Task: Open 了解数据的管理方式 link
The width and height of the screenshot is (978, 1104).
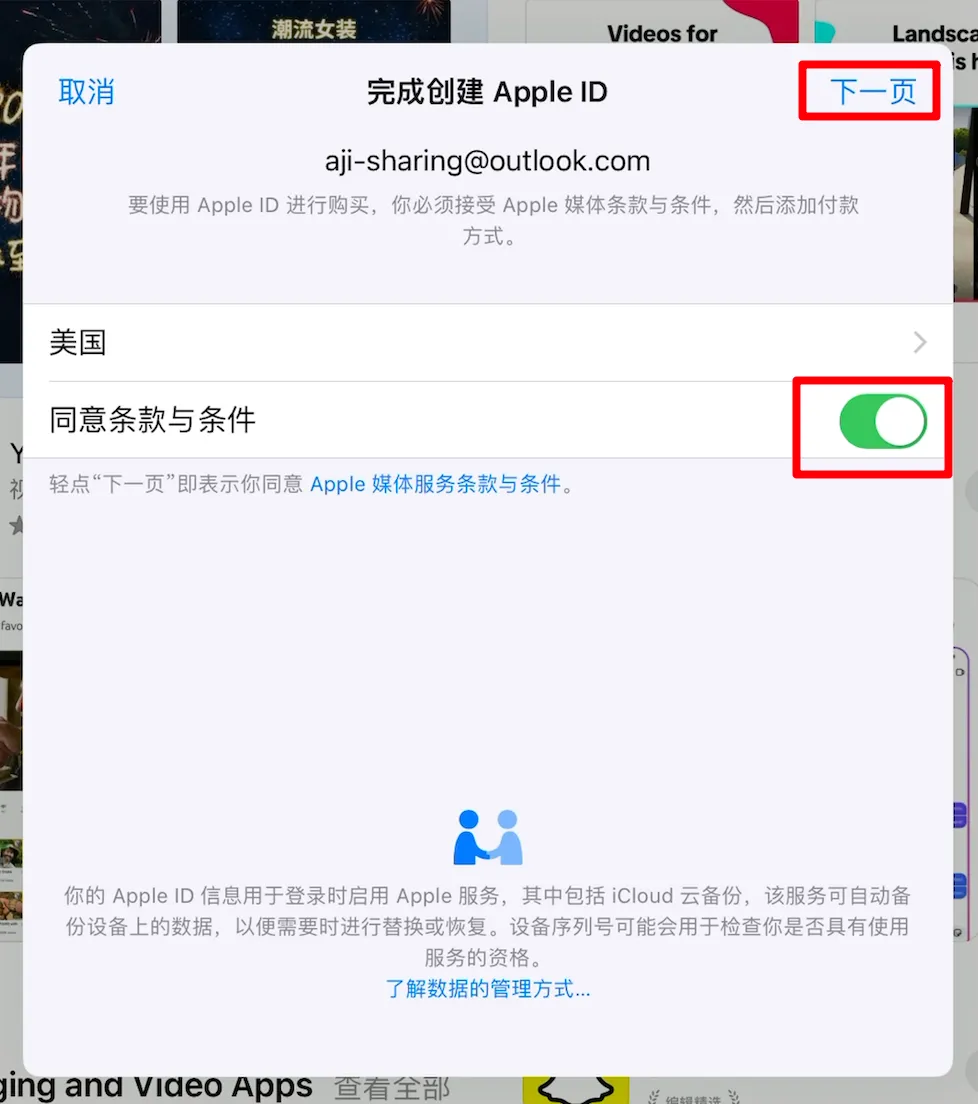Action: (488, 990)
